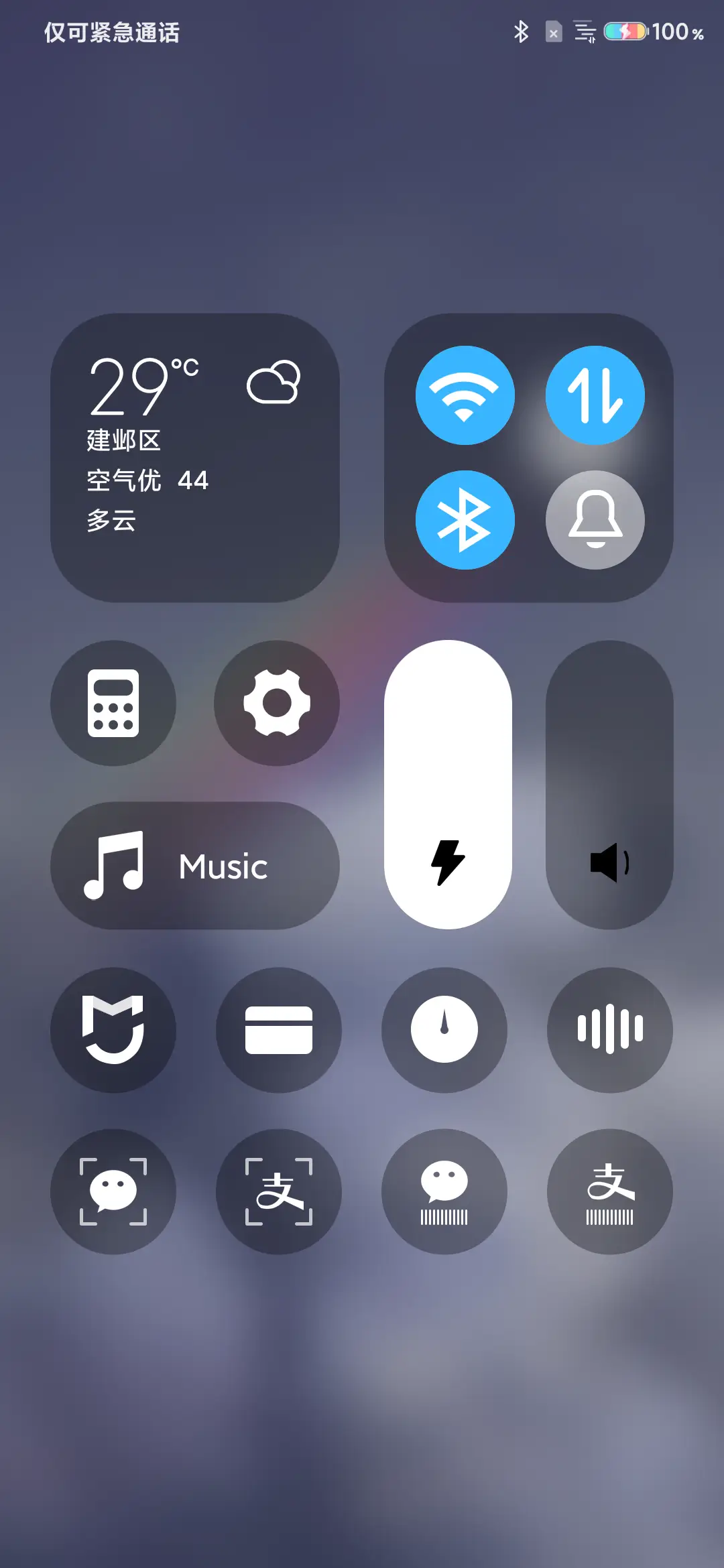Viewport: 724px width, 1568px height.
Task: Enable silent mode via bell toggle
Action: coord(595,520)
